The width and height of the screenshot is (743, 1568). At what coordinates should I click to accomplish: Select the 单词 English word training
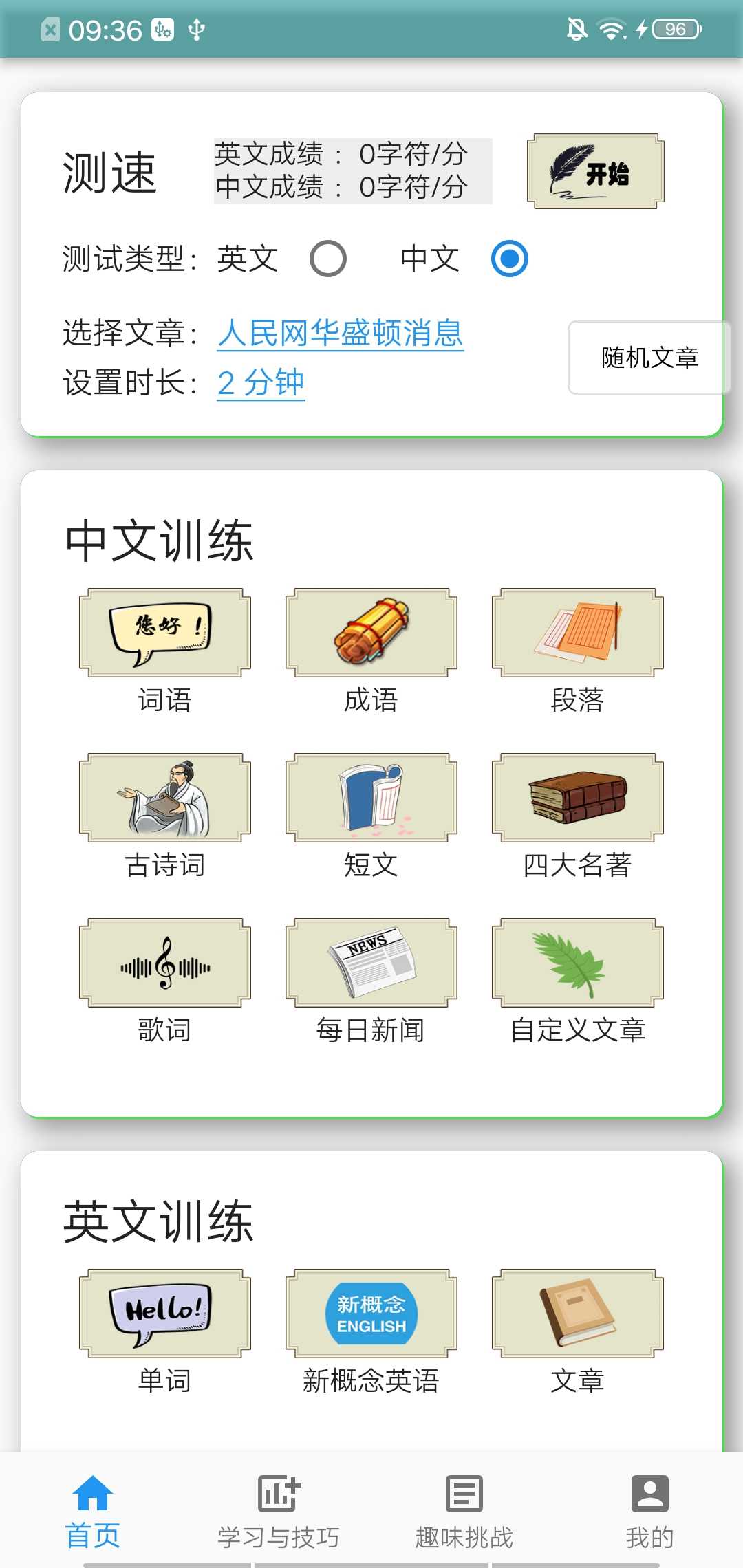click(165, 1312)
